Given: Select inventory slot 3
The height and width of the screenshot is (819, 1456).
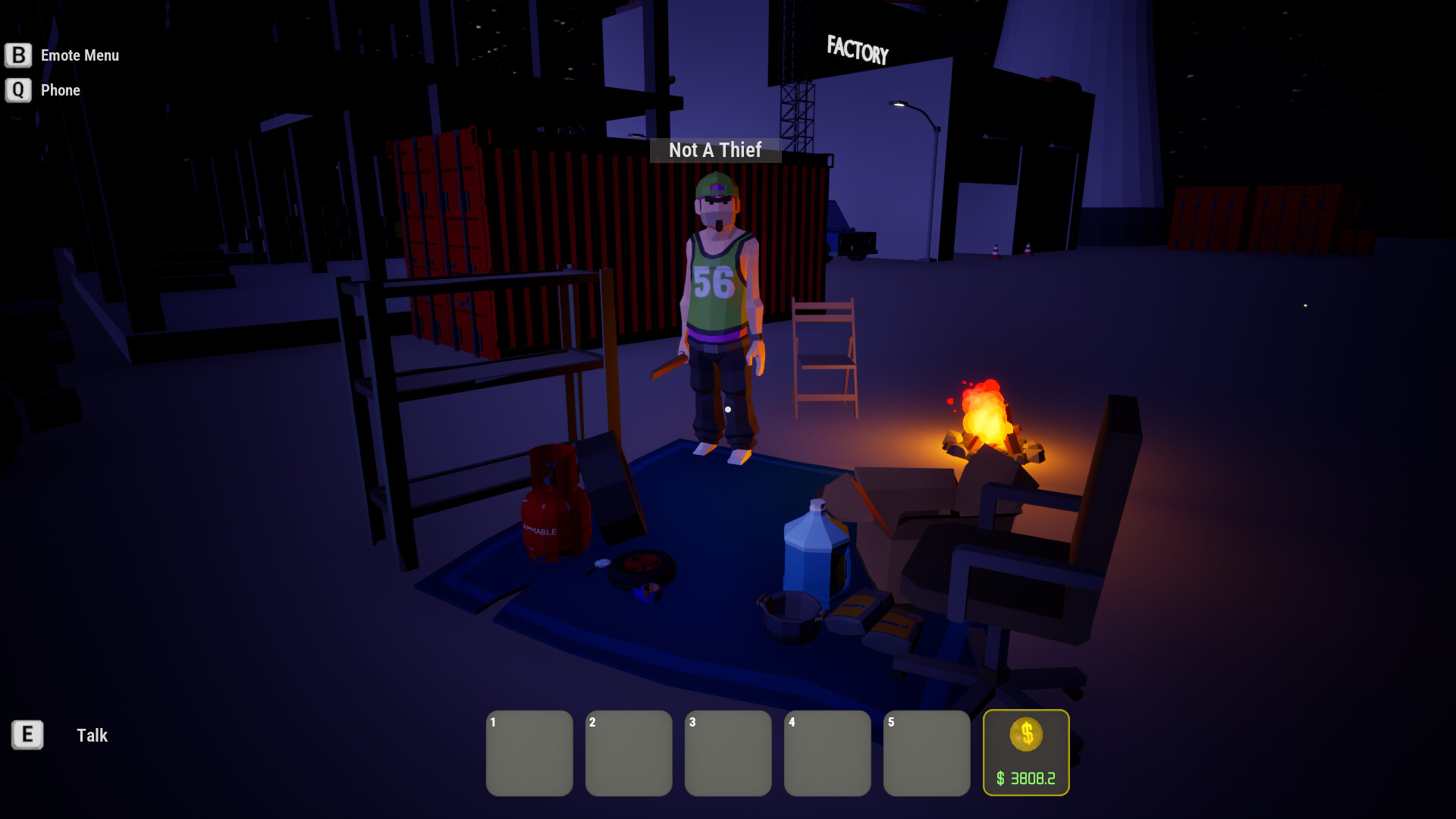Looking at the screenshot, I should (728, 753).
